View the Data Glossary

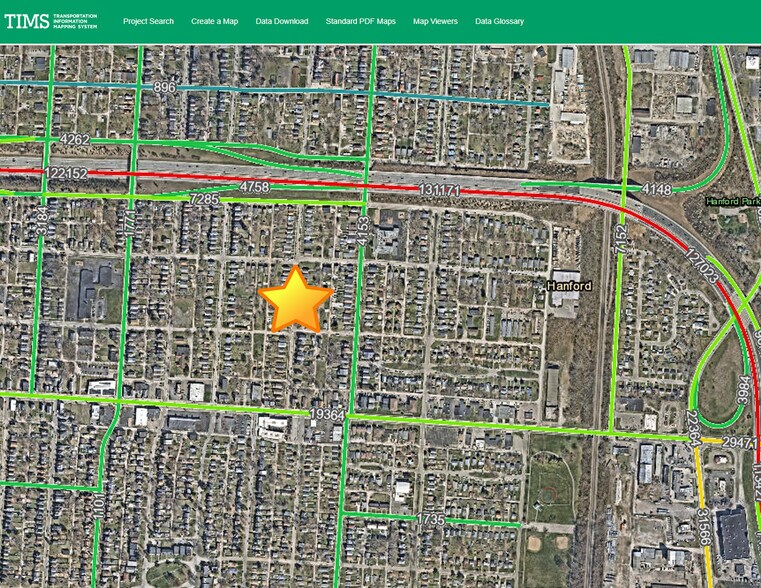click(x=499, y=21)
